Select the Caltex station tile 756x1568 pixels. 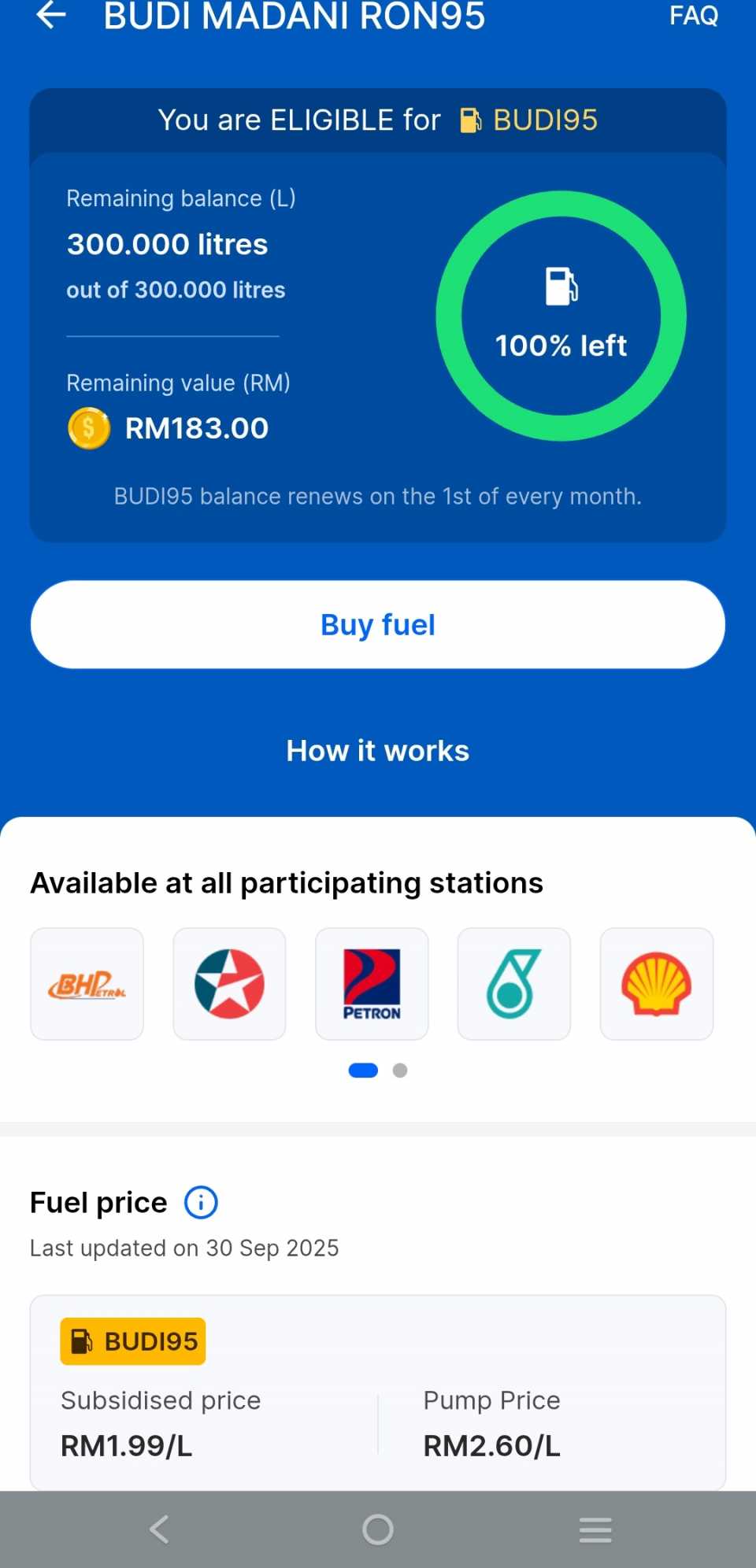click(x=229, y=984)
